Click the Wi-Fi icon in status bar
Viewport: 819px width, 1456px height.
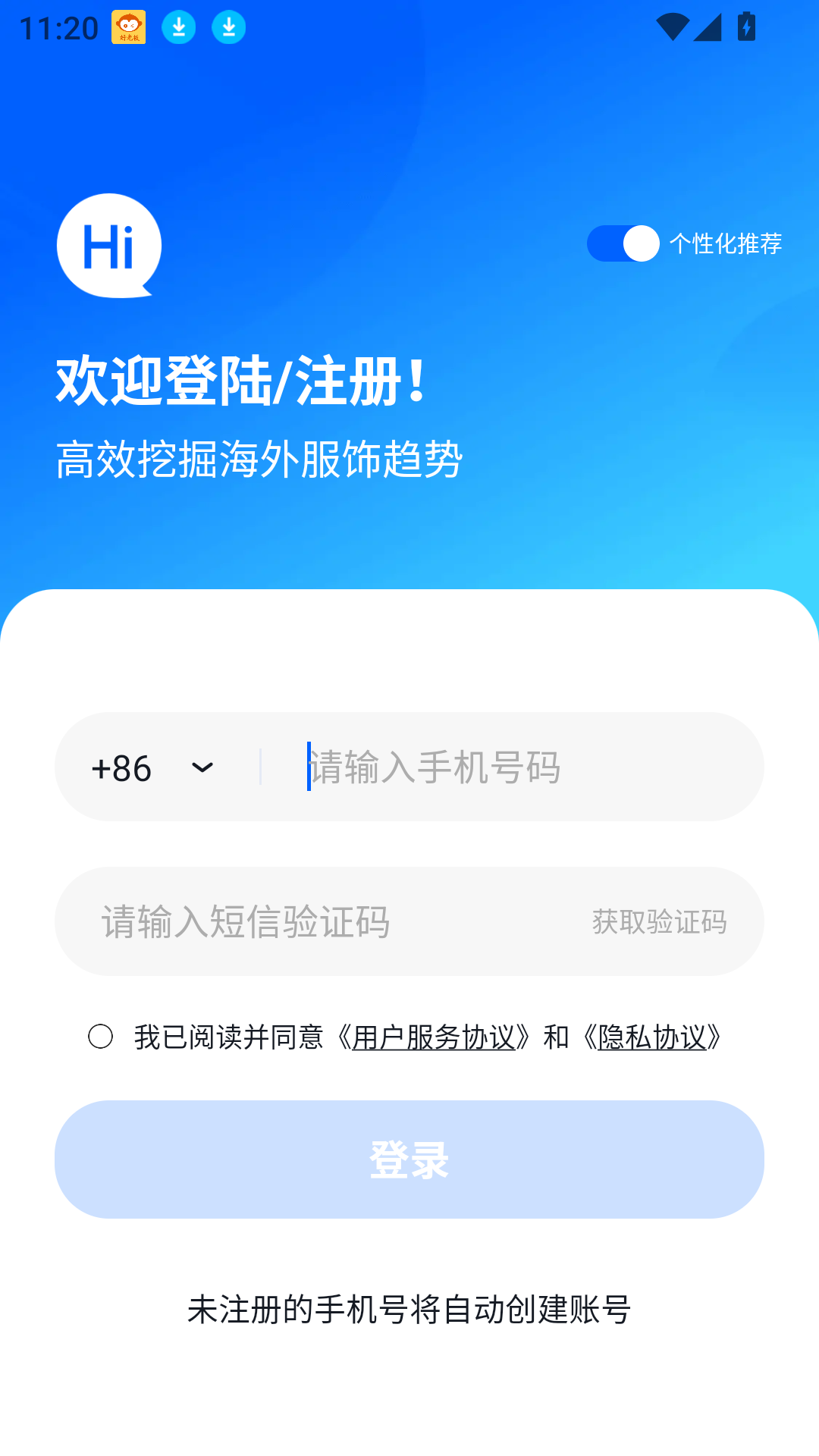672,25
